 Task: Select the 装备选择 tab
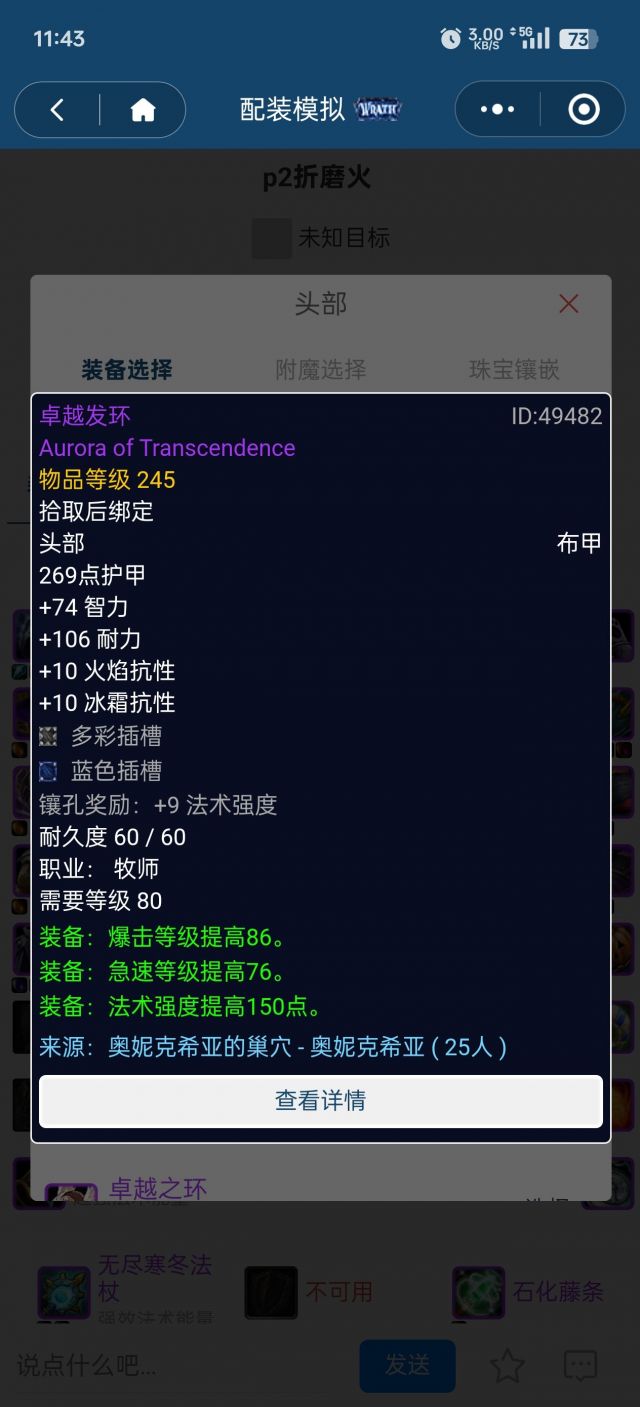[127, 369]
